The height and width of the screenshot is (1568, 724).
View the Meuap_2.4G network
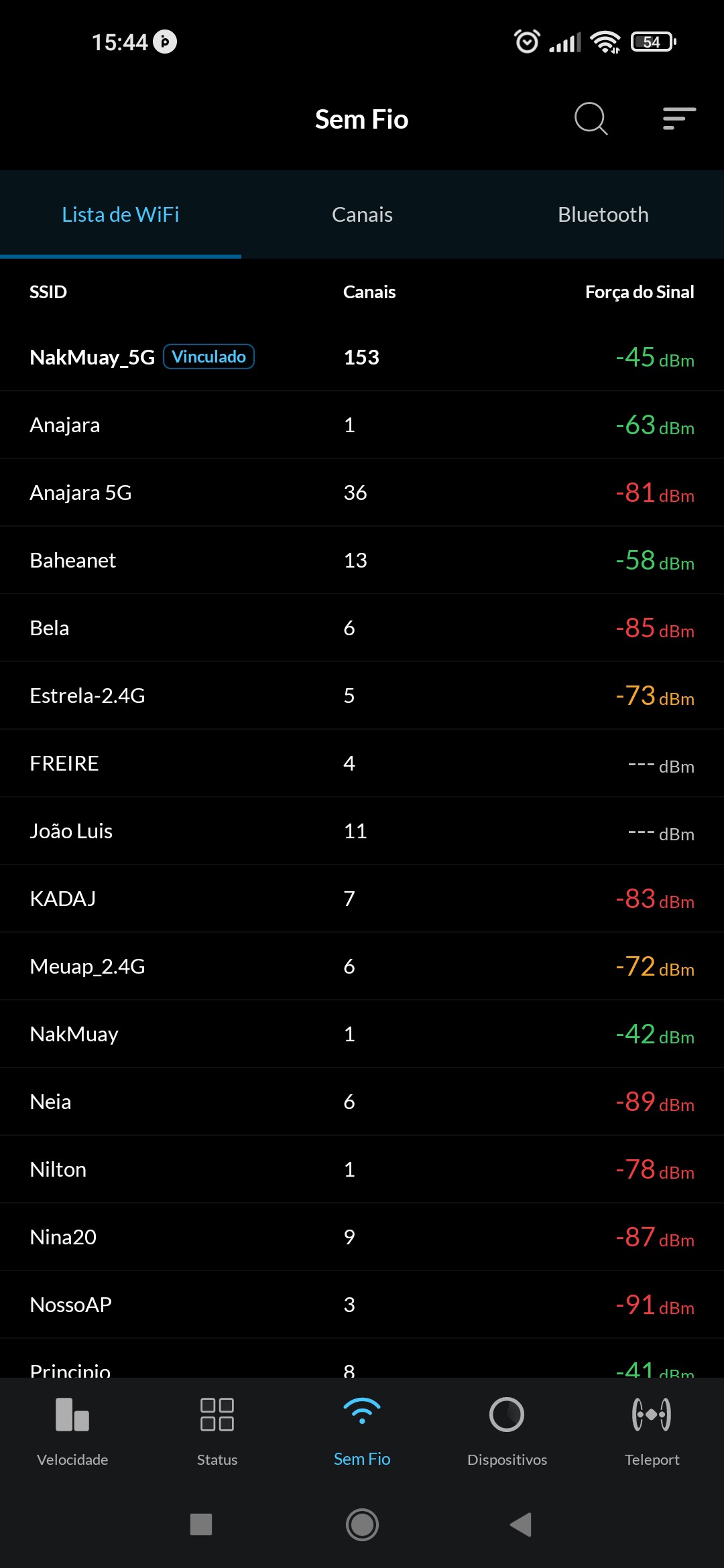(x=362, y=966)
